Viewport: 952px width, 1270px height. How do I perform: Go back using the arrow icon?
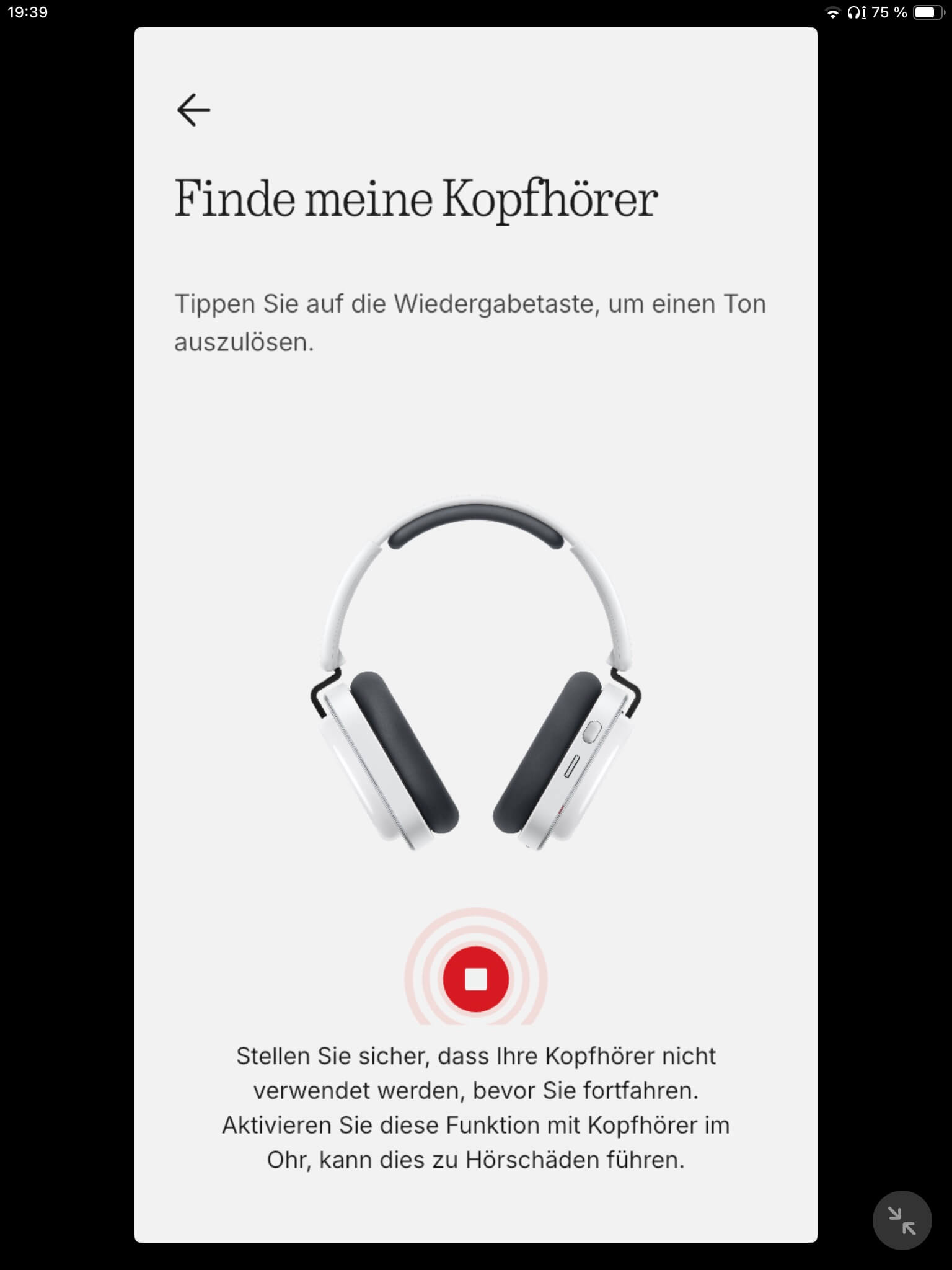point(193,110)
